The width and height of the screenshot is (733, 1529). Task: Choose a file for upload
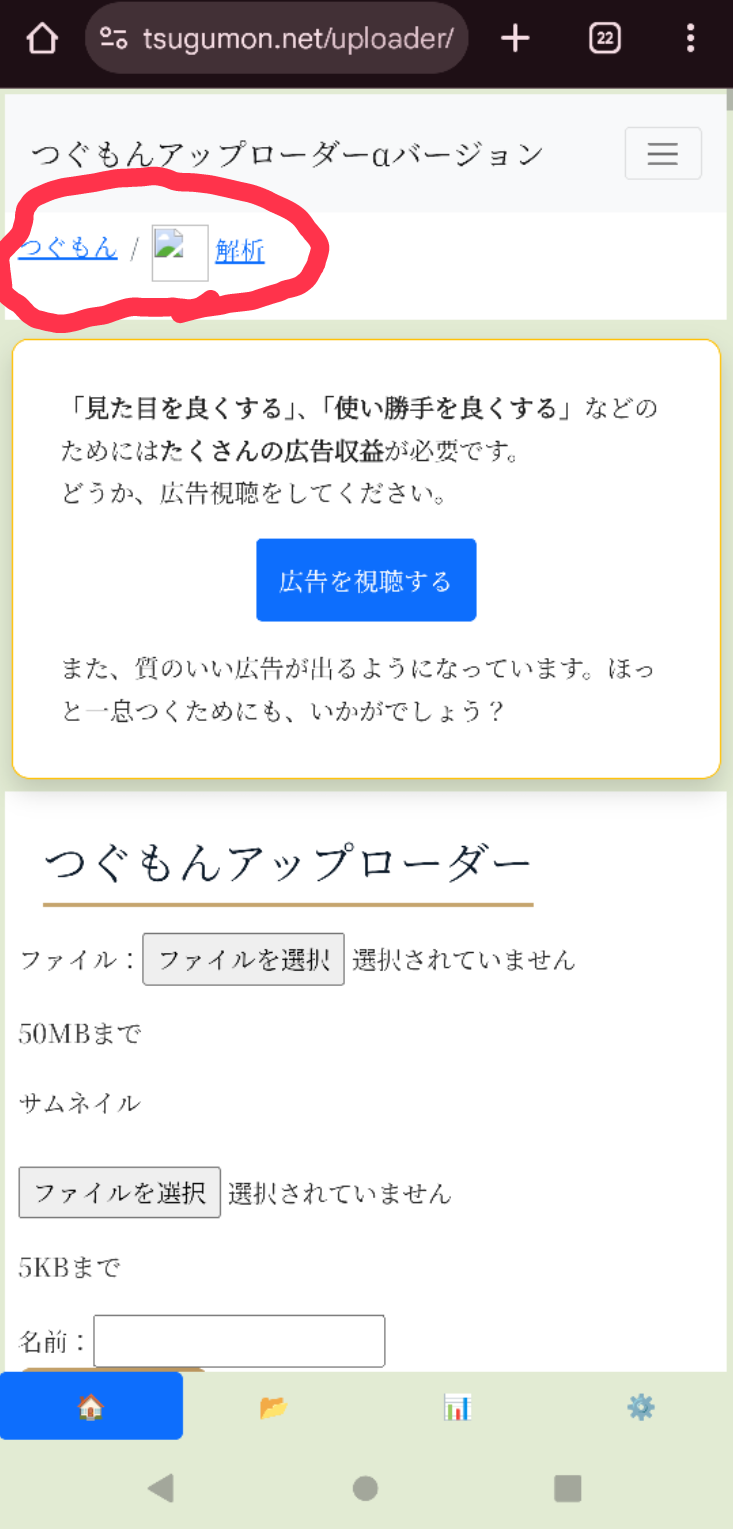(243, 960)
